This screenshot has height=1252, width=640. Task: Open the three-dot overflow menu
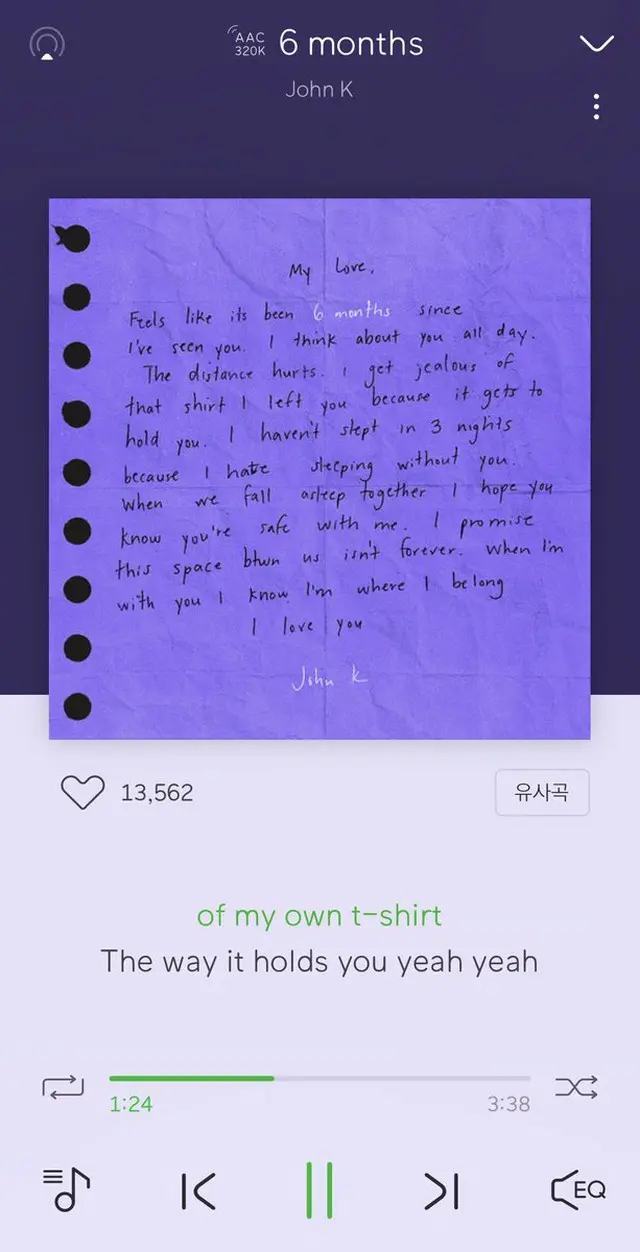point(596,106)
